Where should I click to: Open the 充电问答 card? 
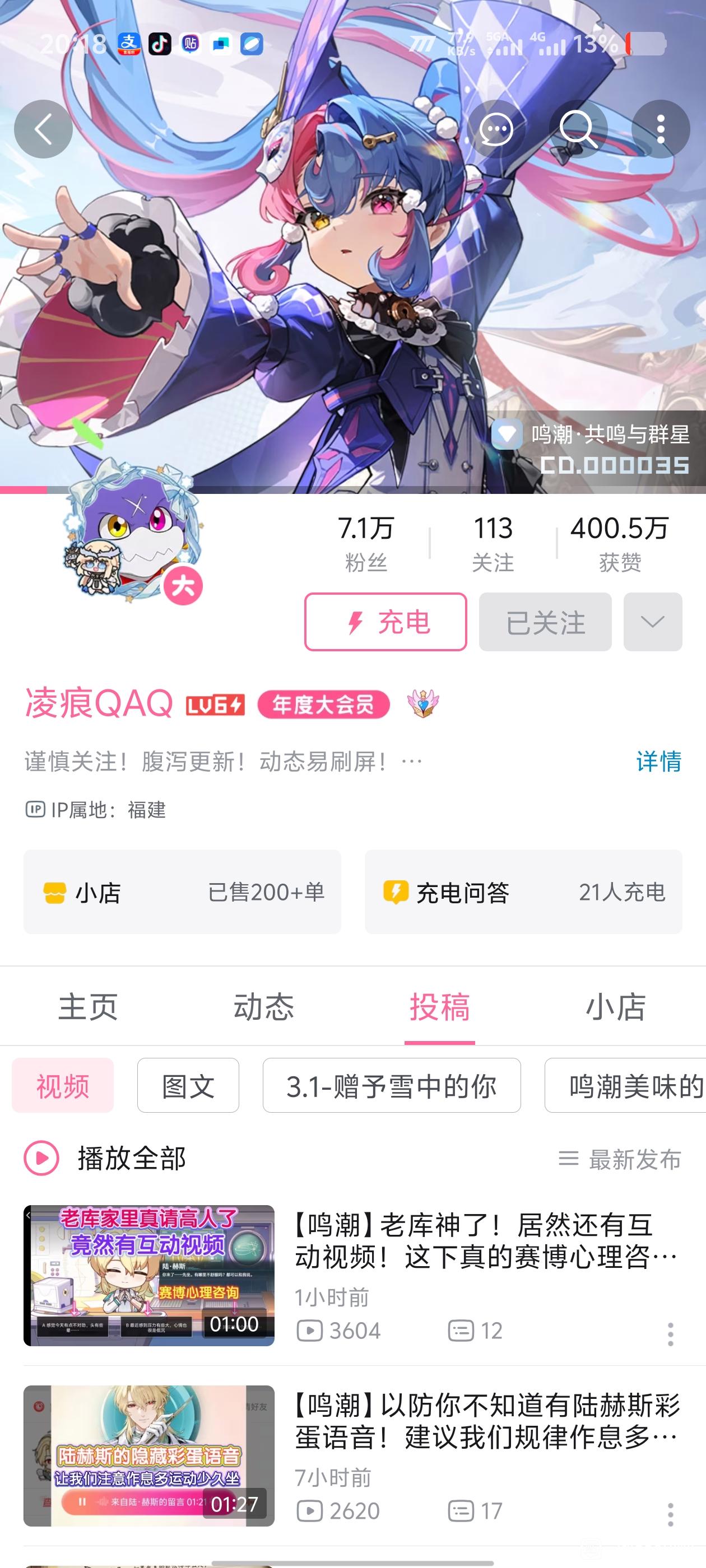pyautogui.click(x=523, y=892)
